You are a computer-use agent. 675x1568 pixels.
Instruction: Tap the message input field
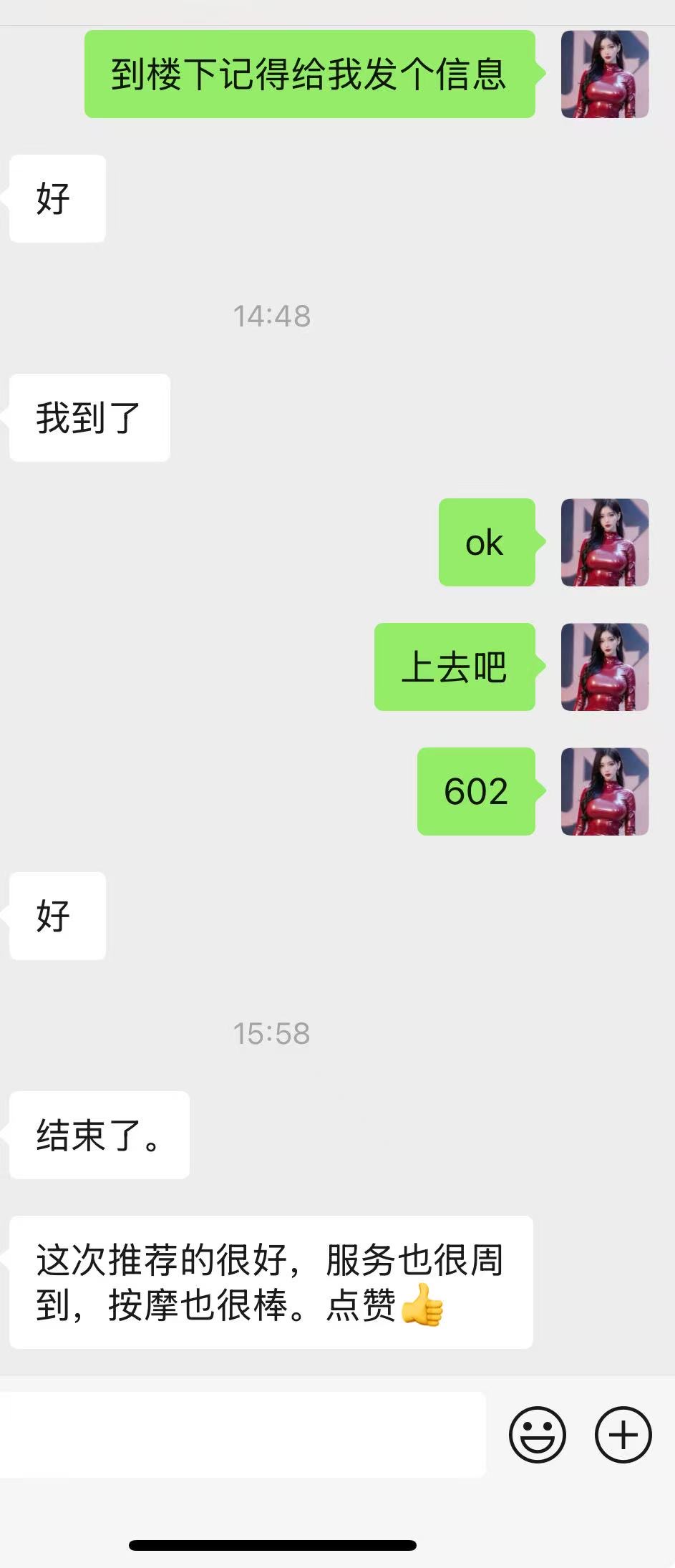coord(242,1434)
